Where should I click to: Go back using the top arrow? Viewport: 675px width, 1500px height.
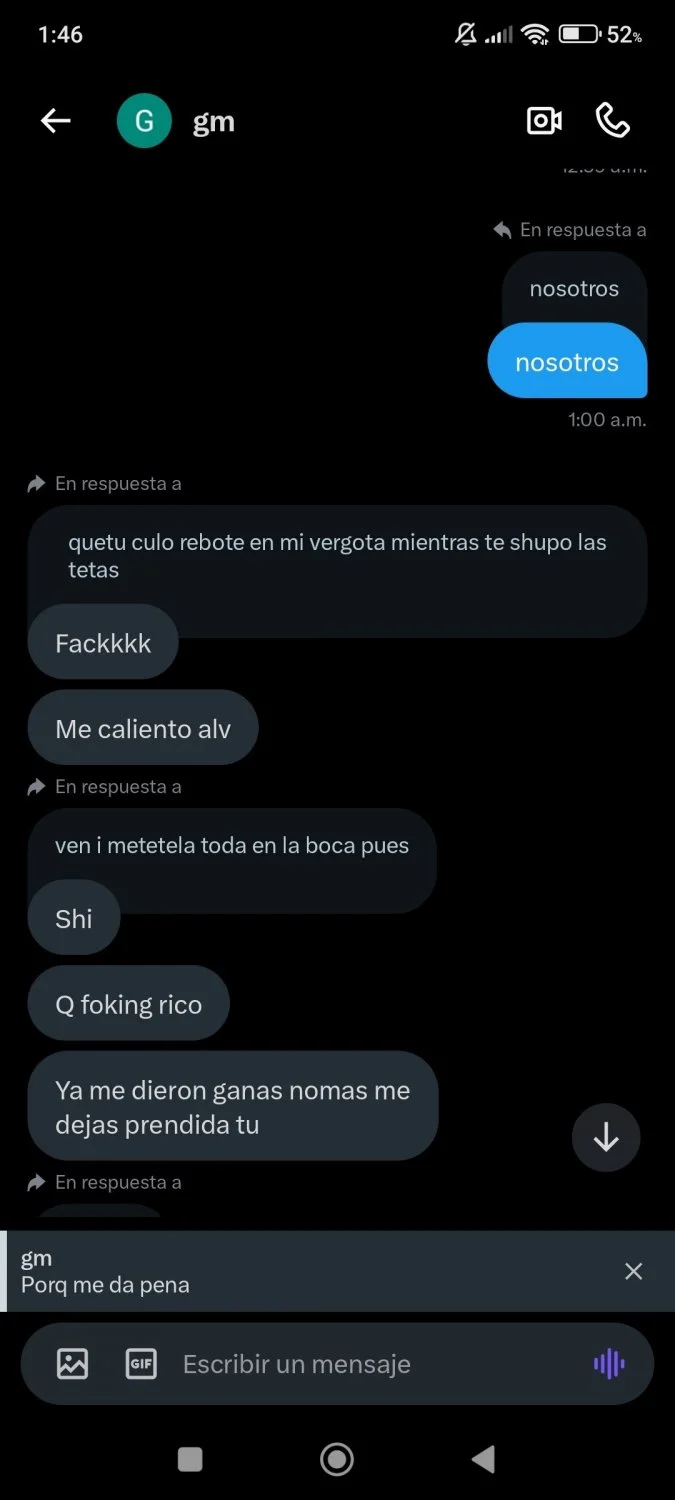pos(55,121)
